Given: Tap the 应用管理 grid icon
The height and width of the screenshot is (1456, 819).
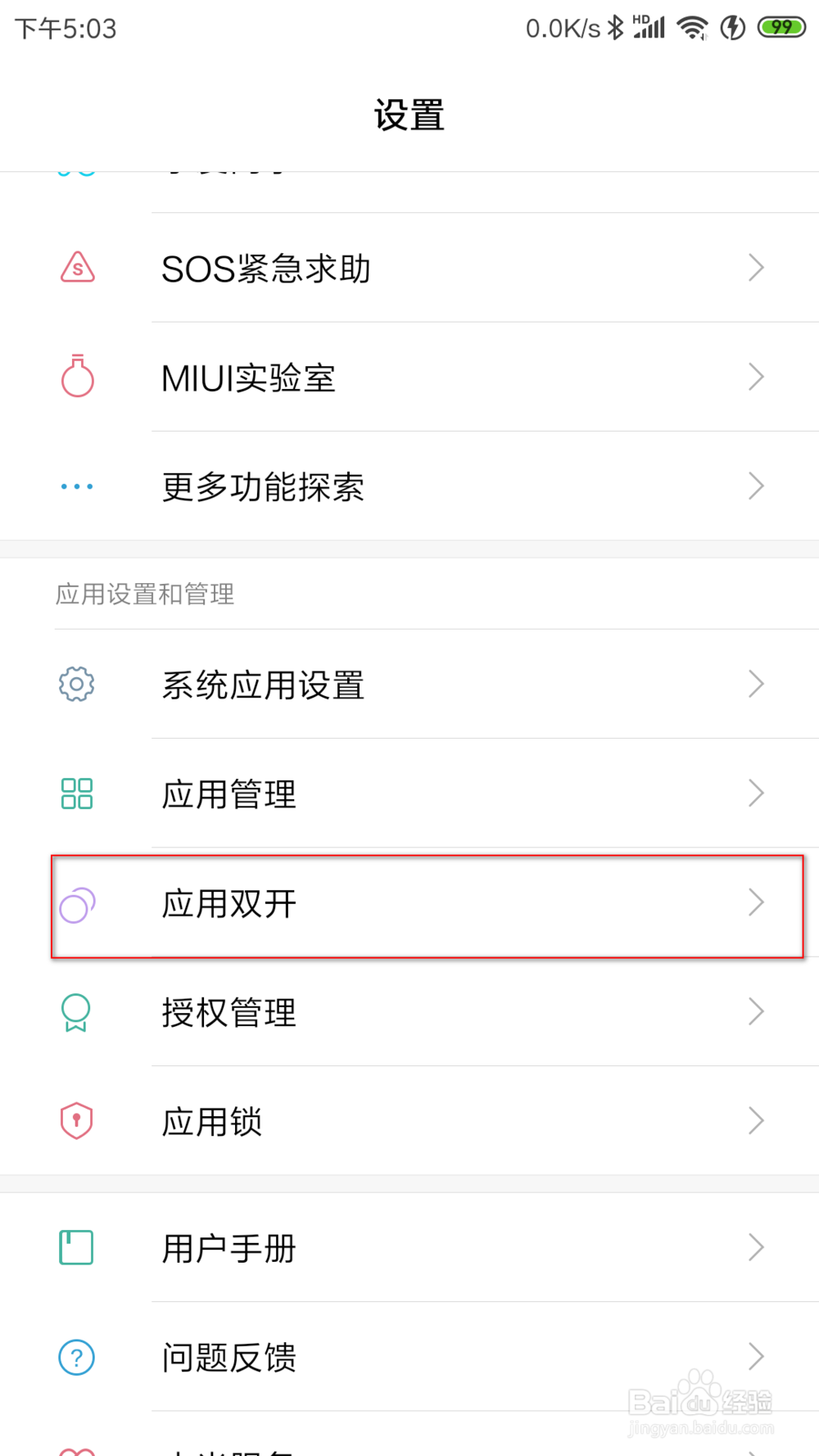Looking at the screenshot, I should 75,793.
